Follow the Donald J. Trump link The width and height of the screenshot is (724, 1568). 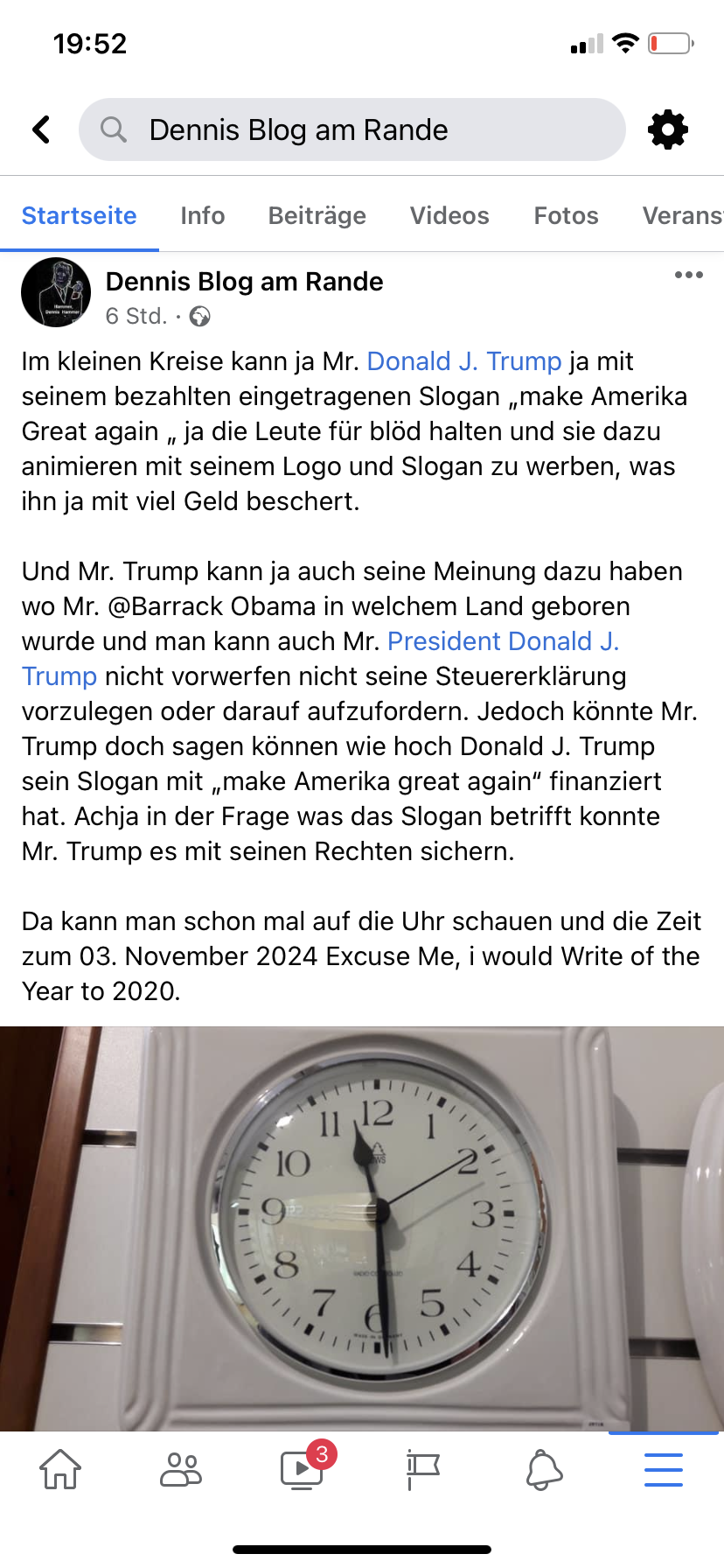click(x=463, y=361)
